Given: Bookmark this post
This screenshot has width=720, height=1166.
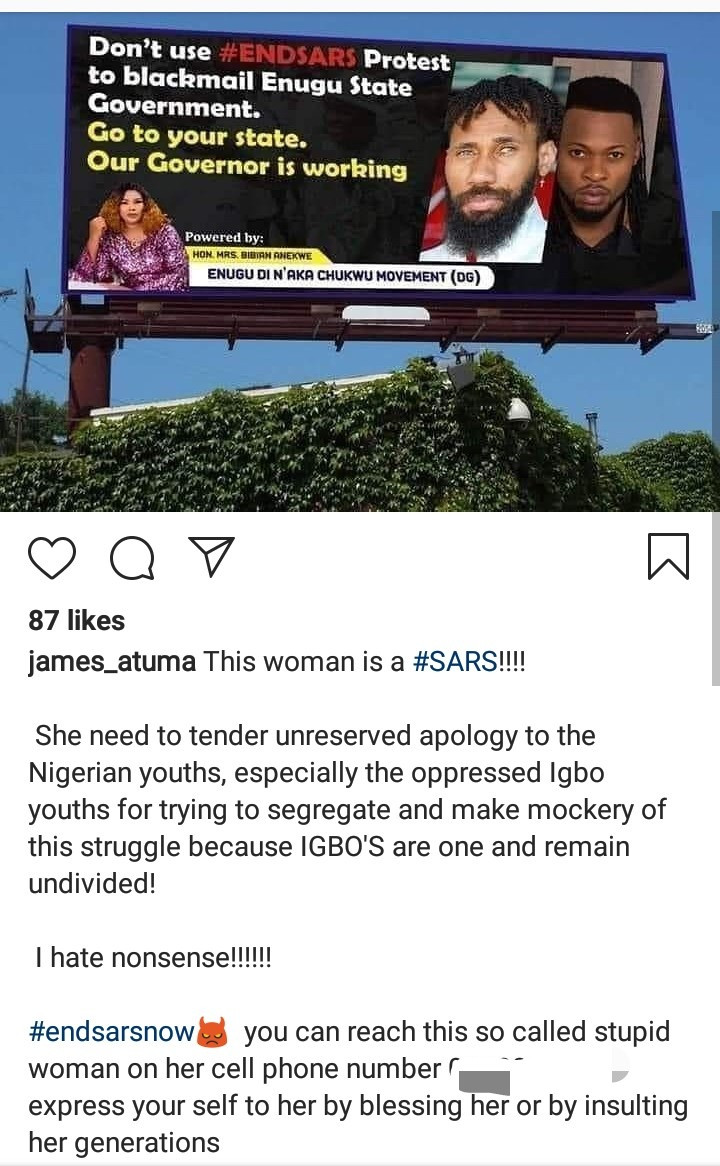Looking at the screenshot, I should (669, 556).
